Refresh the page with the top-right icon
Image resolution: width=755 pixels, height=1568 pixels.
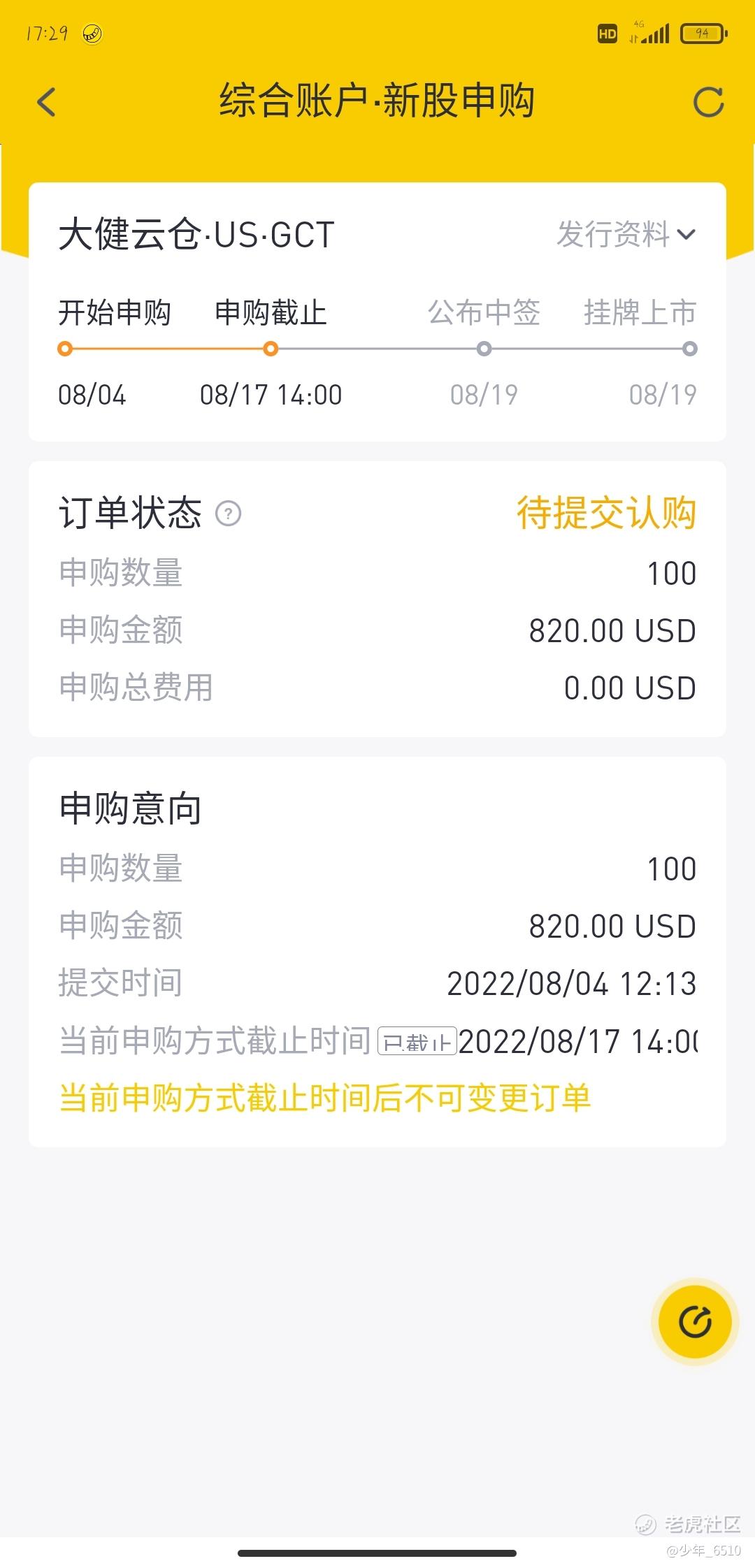708,102
